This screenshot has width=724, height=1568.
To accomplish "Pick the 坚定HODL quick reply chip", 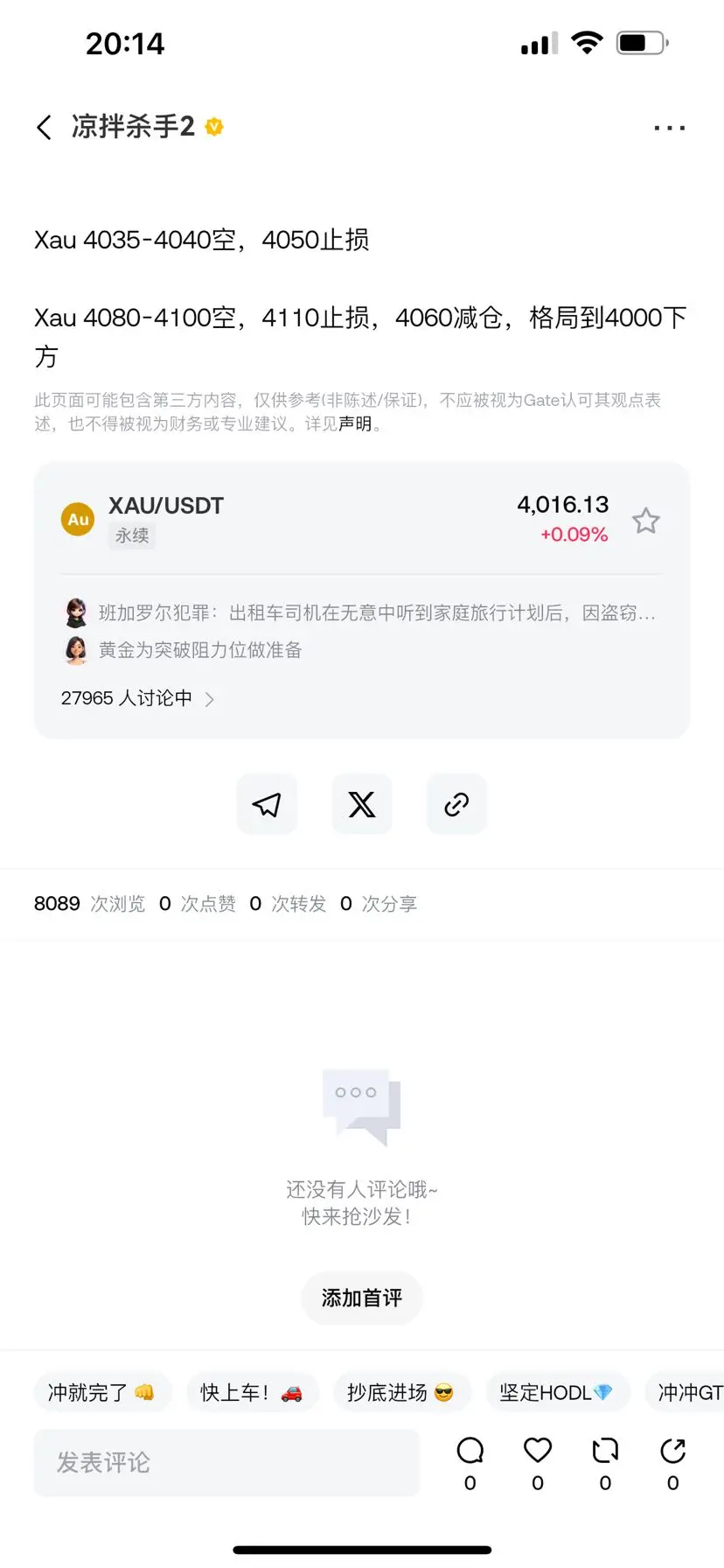I will tap(557, 1392).
